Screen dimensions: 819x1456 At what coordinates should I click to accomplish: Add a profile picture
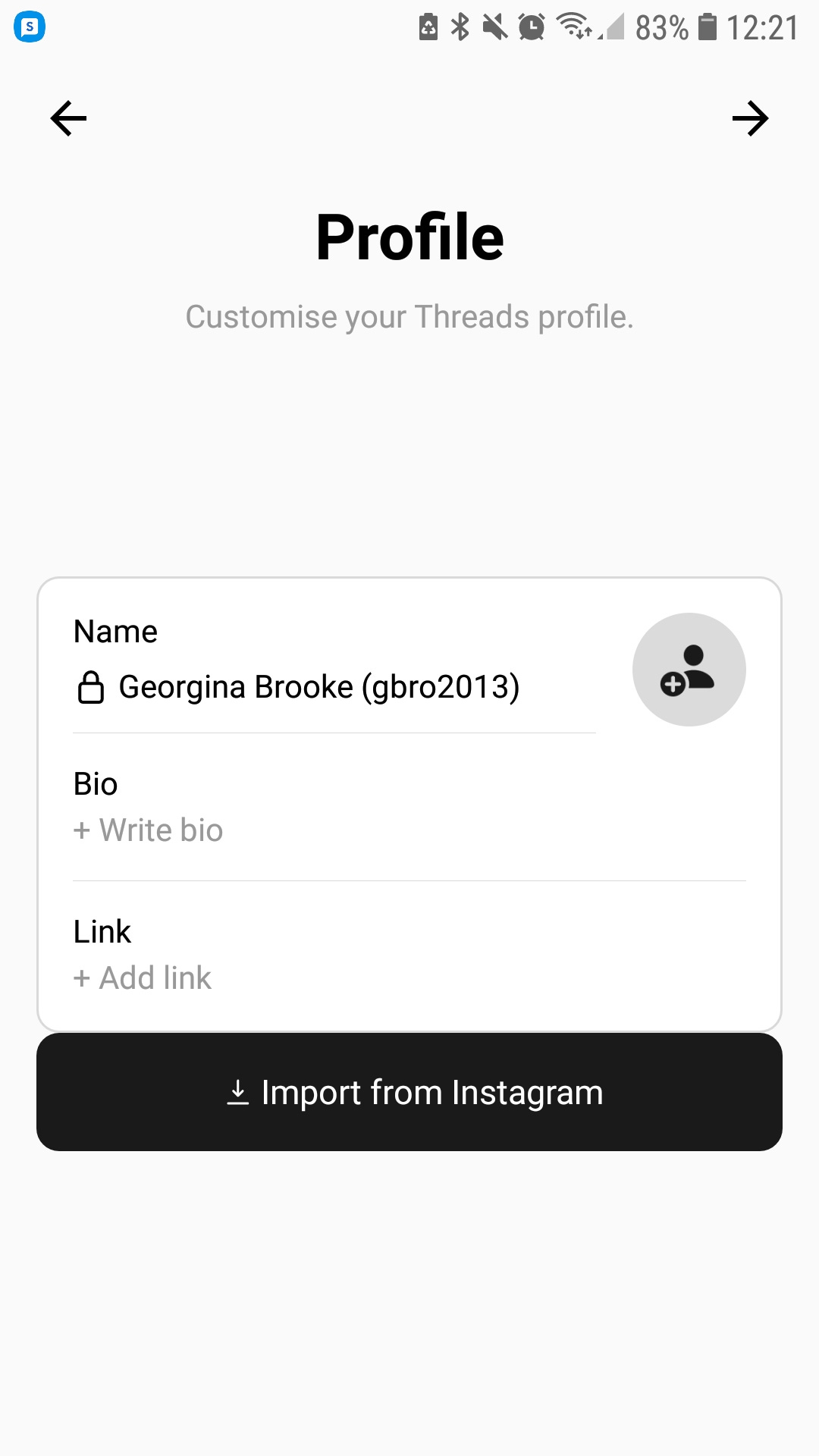coord(689,670)
